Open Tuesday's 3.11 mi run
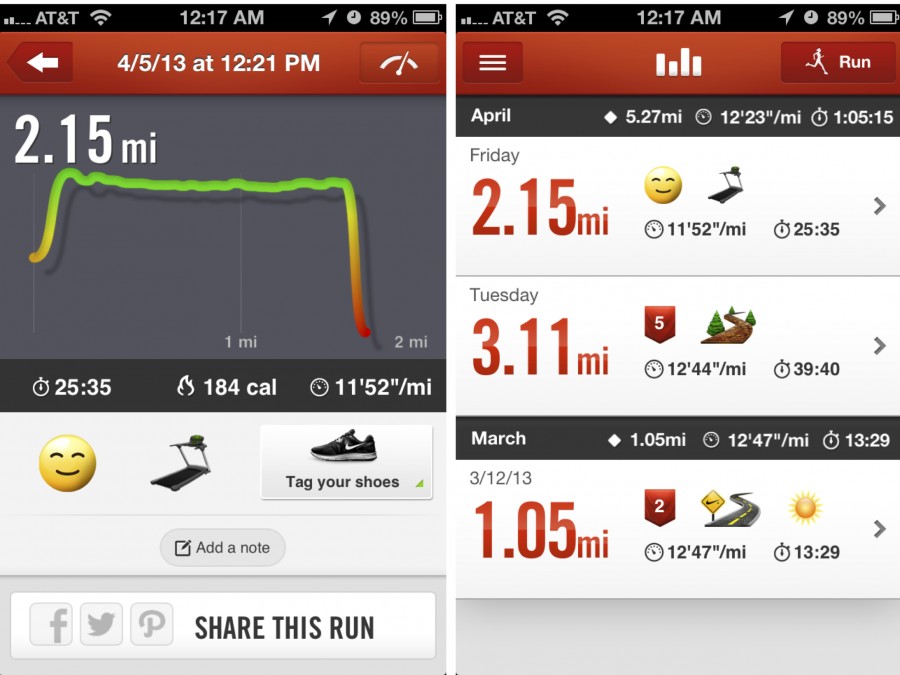This screenshot has width=900, height=675. [678, 346]
